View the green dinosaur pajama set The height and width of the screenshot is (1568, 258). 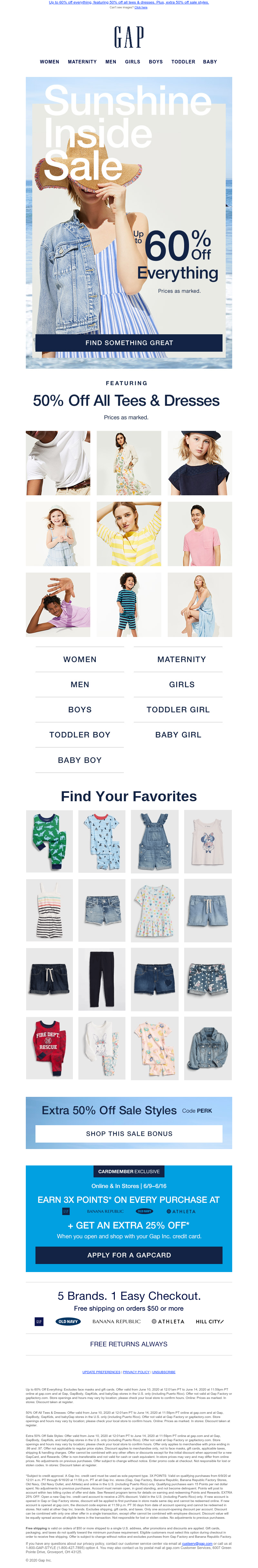click(x=49, y=841)
